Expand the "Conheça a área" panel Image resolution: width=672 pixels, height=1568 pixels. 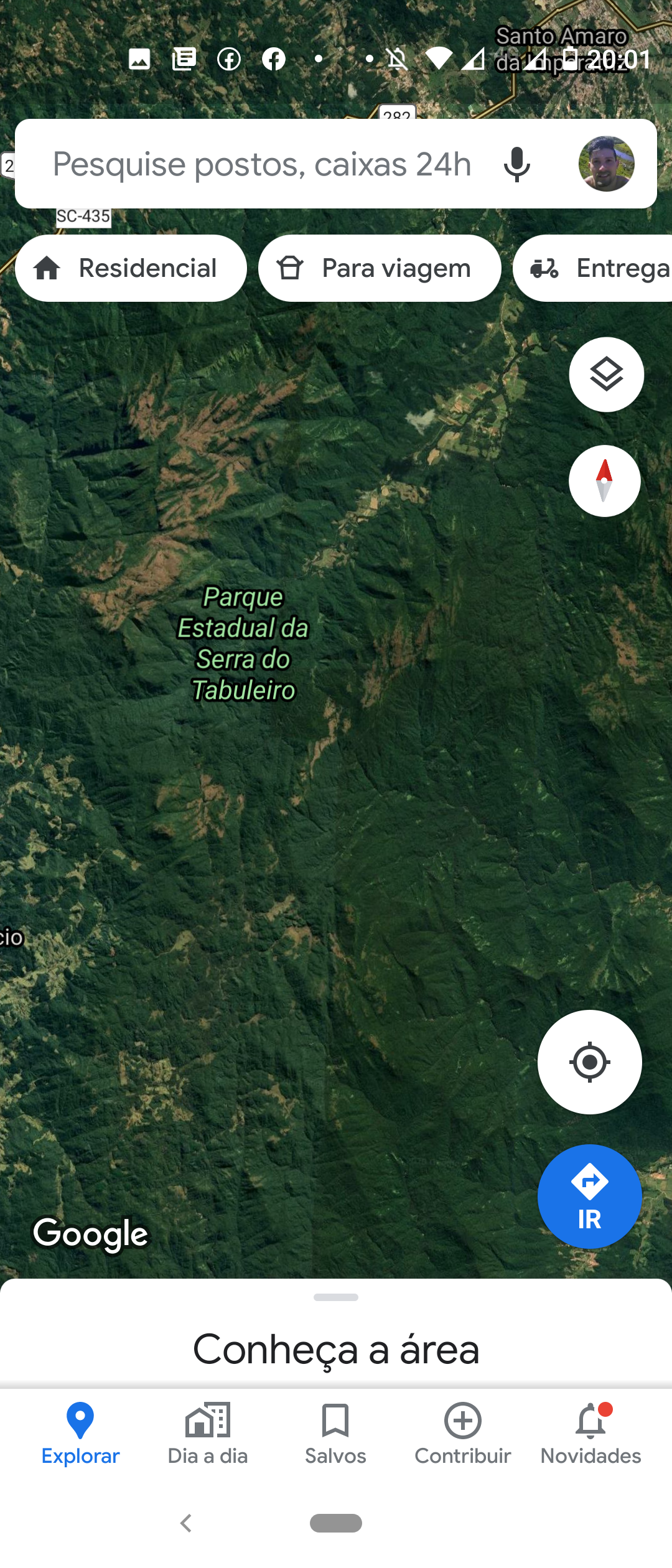336,1349
